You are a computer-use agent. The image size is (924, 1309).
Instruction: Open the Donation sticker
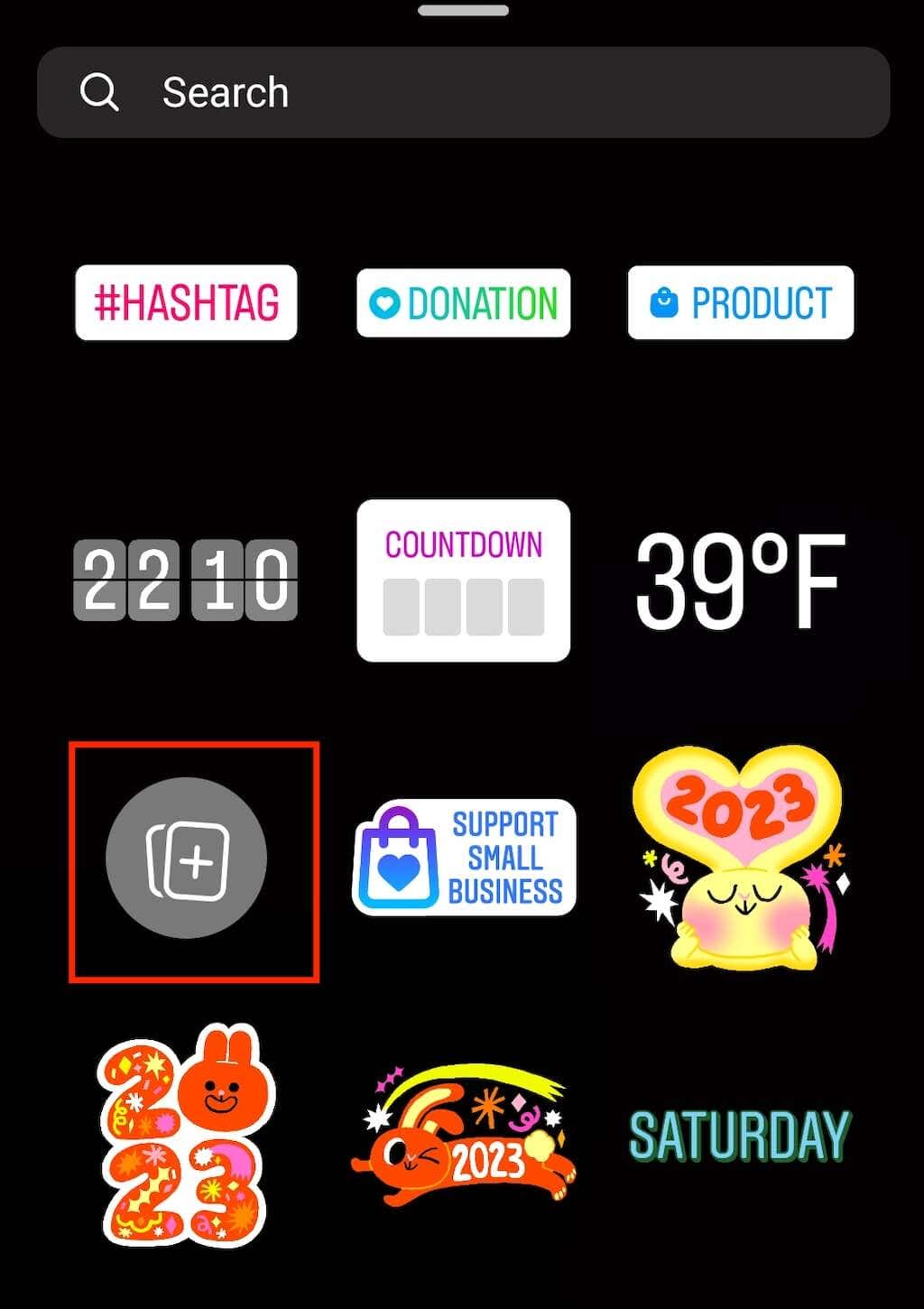point(462,302)
